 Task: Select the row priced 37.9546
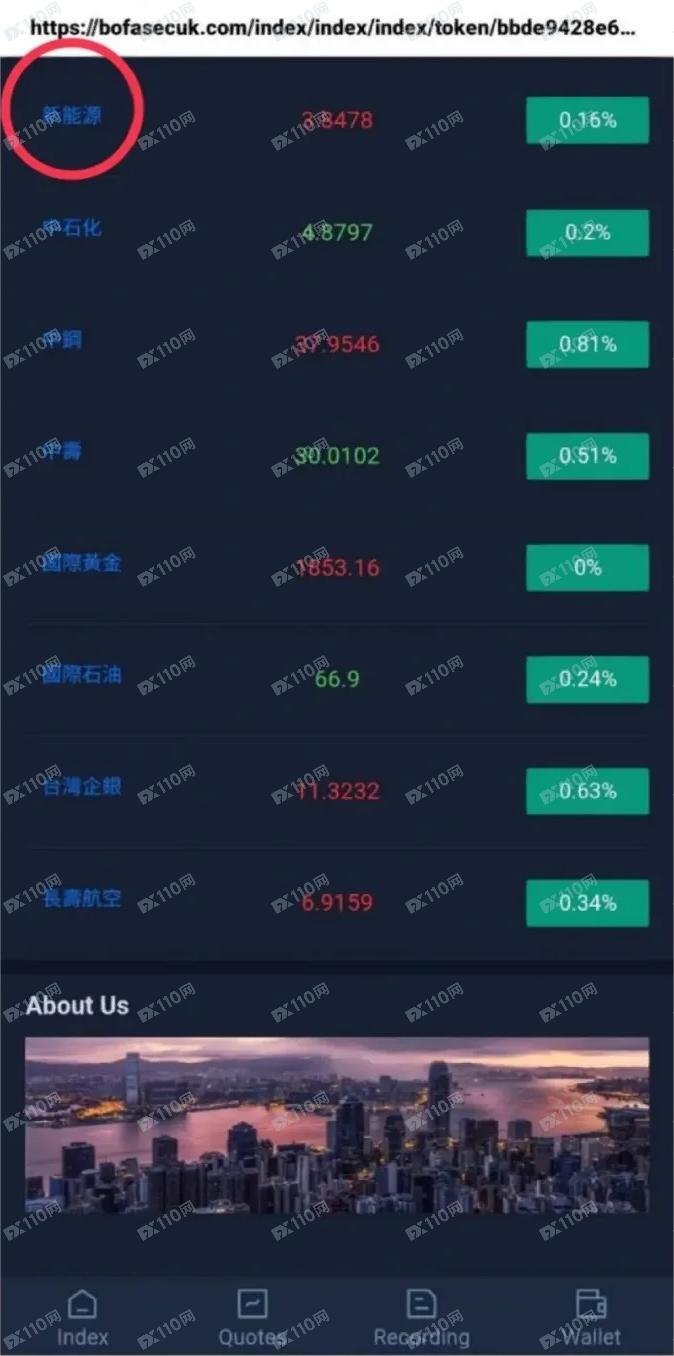(x=337, y=344)
